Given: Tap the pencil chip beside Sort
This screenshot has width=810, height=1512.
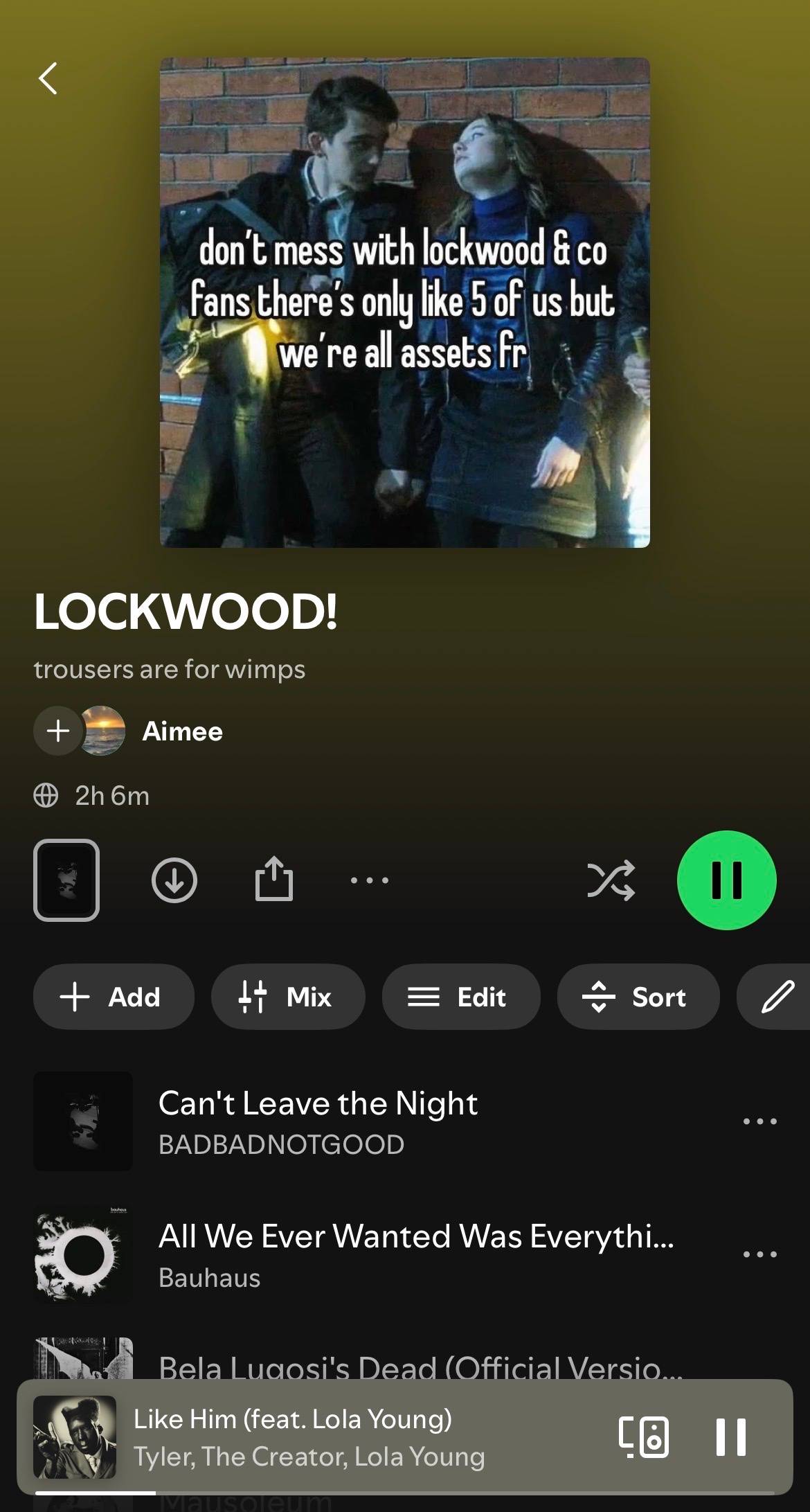Looking at the screenshot, I should (775, 997).
